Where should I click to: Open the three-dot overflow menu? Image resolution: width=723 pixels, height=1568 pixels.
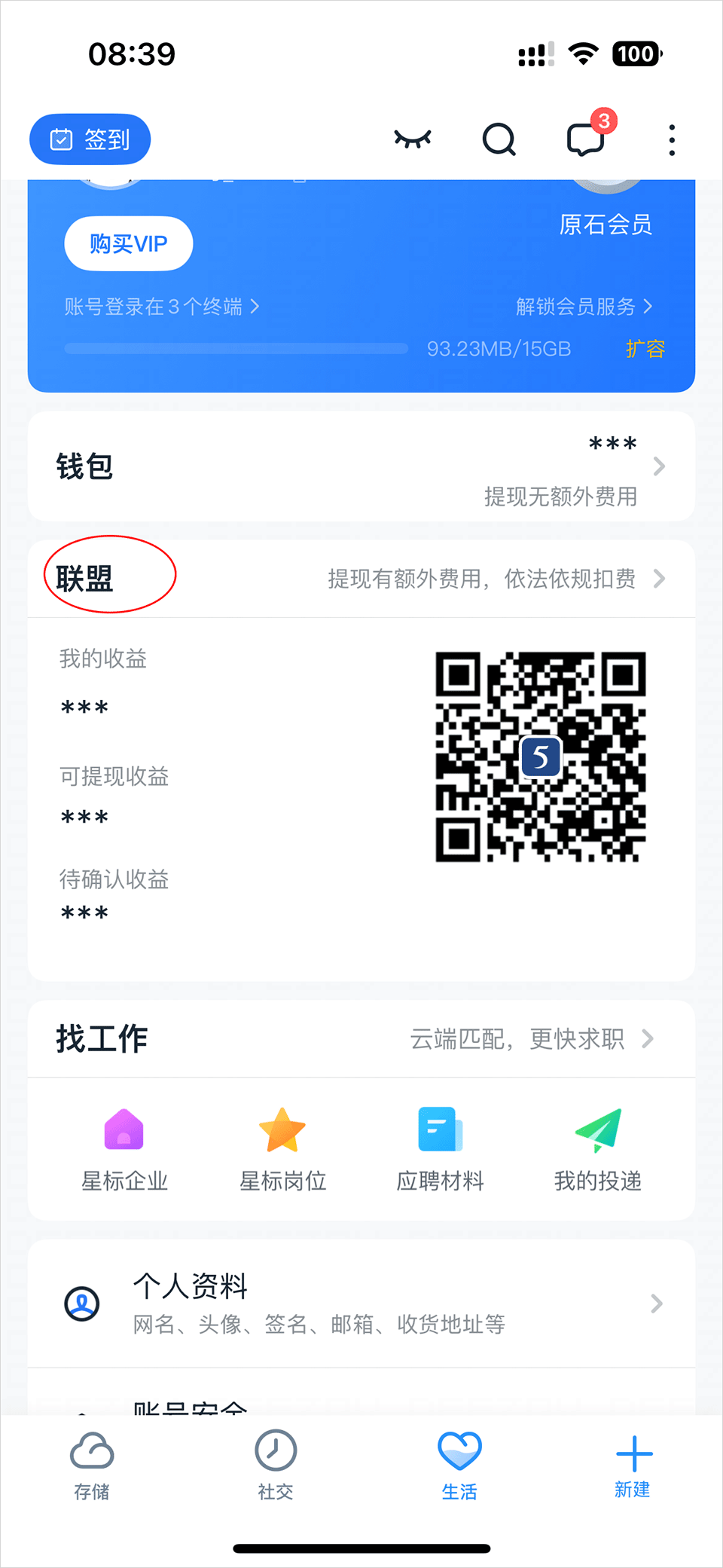tap(672, 140)
